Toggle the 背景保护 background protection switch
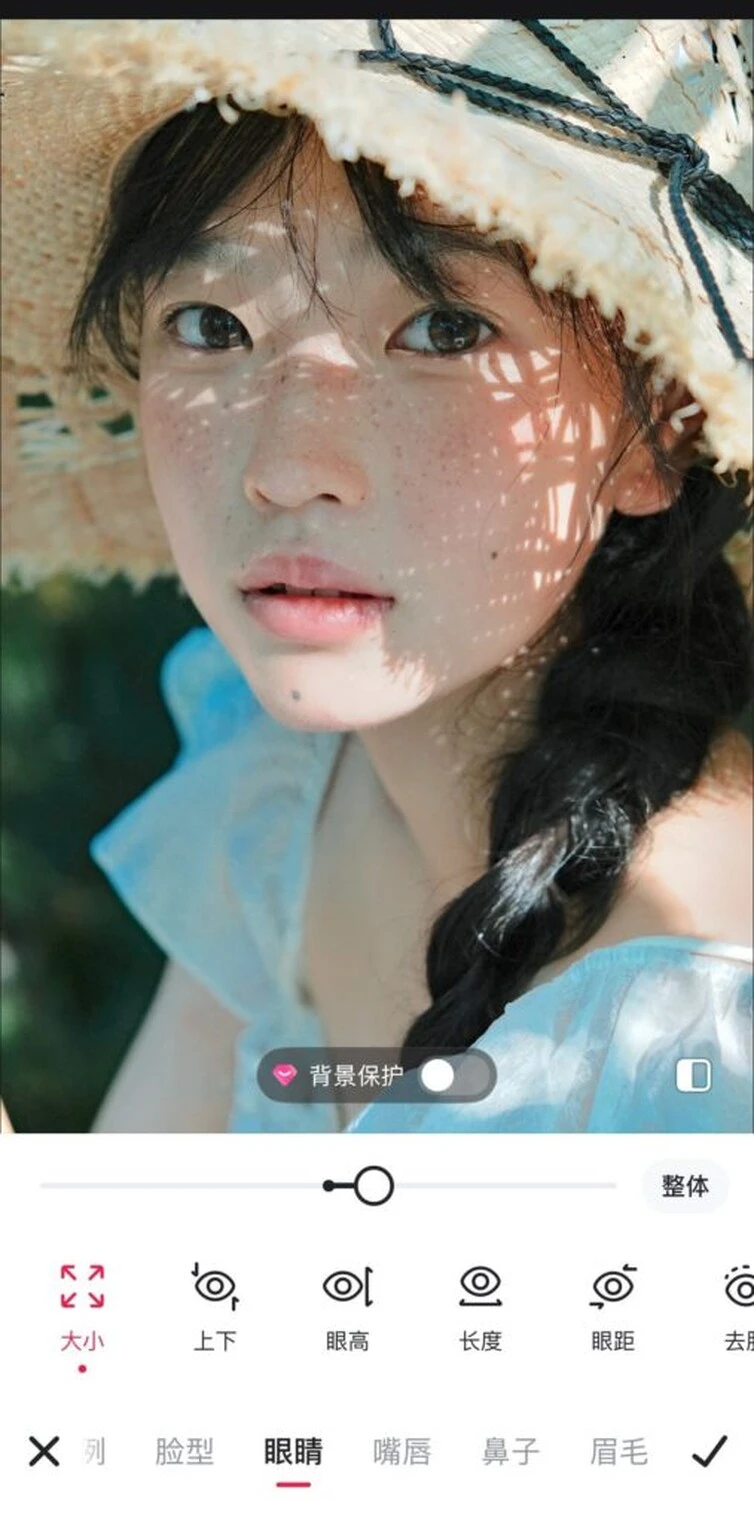The width and height of the screenshot is (754, 1523). 456,1076
